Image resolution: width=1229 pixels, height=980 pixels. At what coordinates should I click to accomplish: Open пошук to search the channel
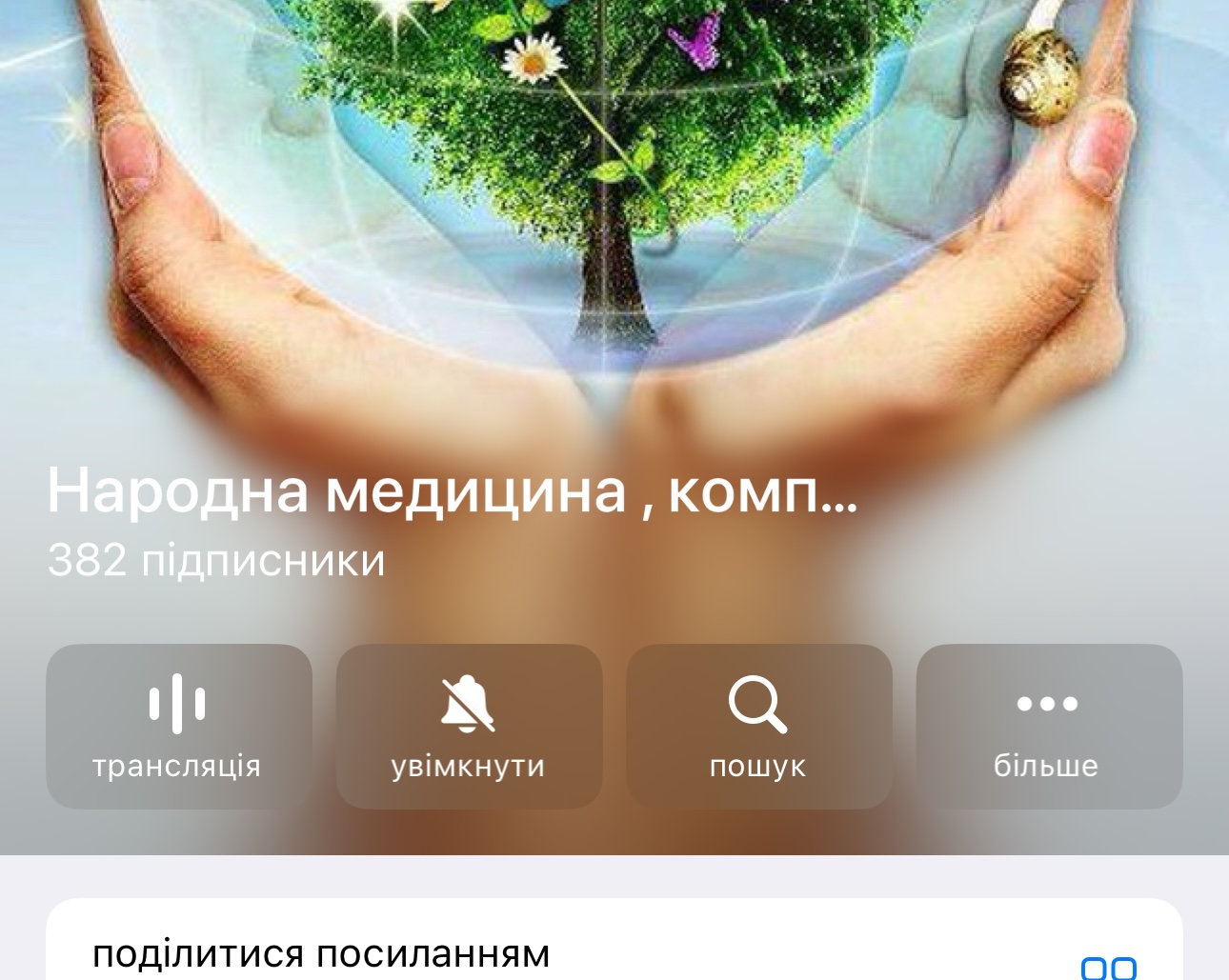coord(758,726)
